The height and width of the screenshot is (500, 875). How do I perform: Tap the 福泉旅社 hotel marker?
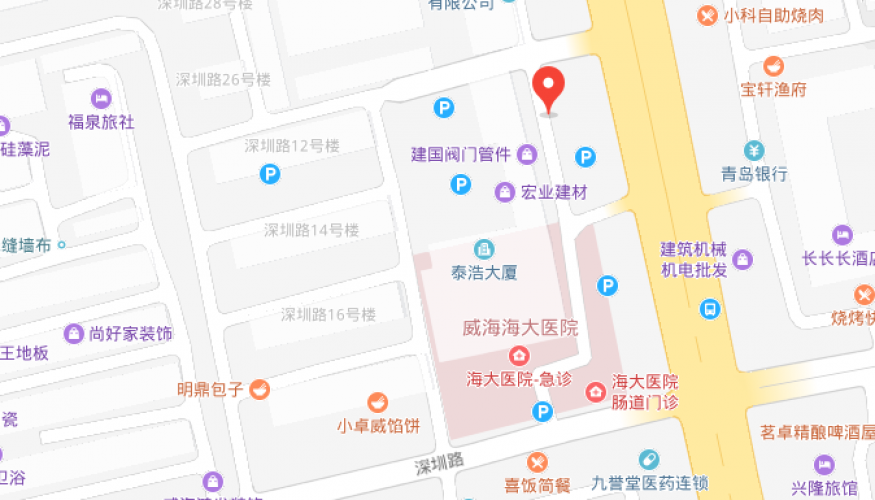click(101, 98)
